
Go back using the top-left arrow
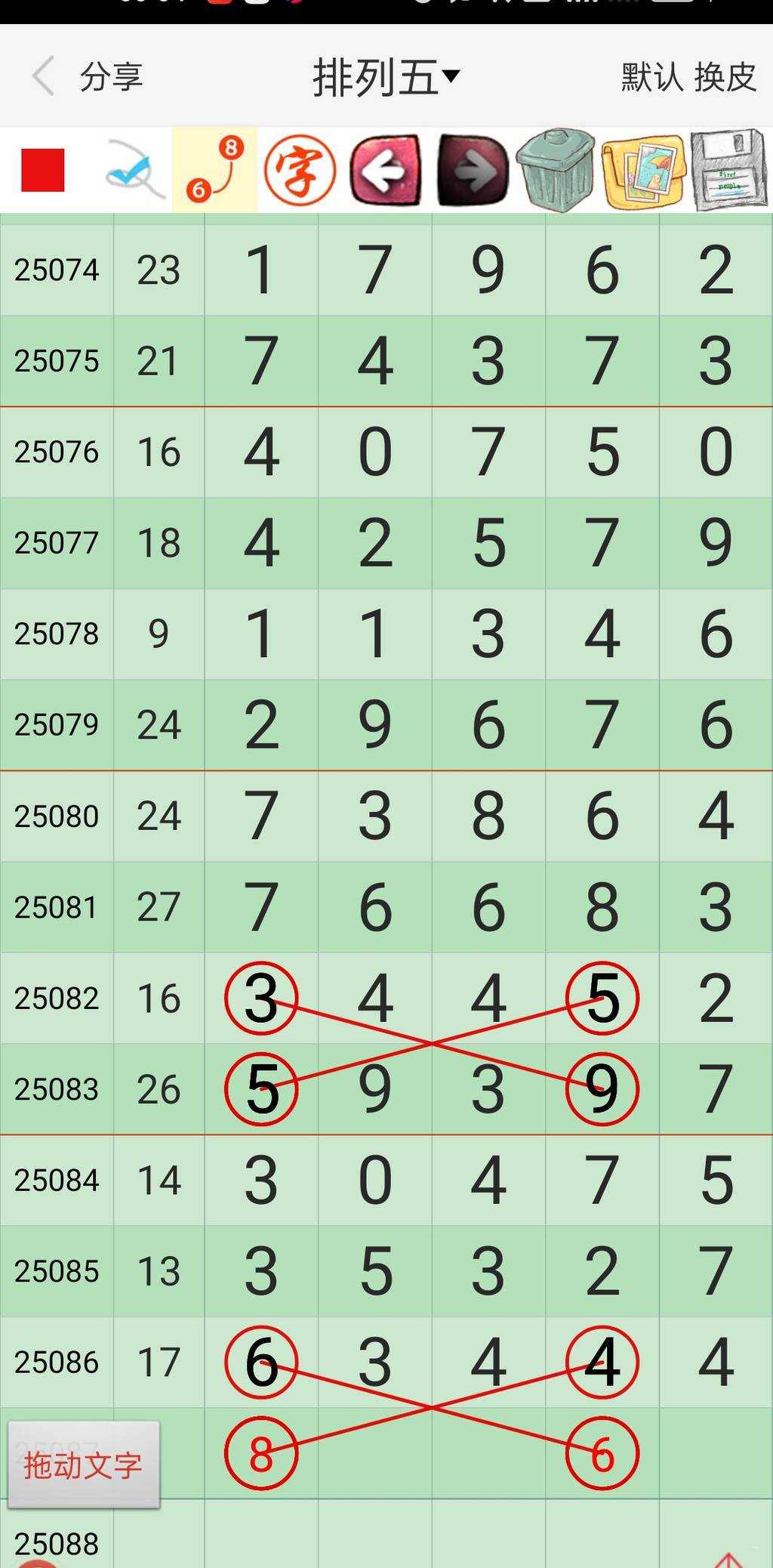tap(44, 76)
